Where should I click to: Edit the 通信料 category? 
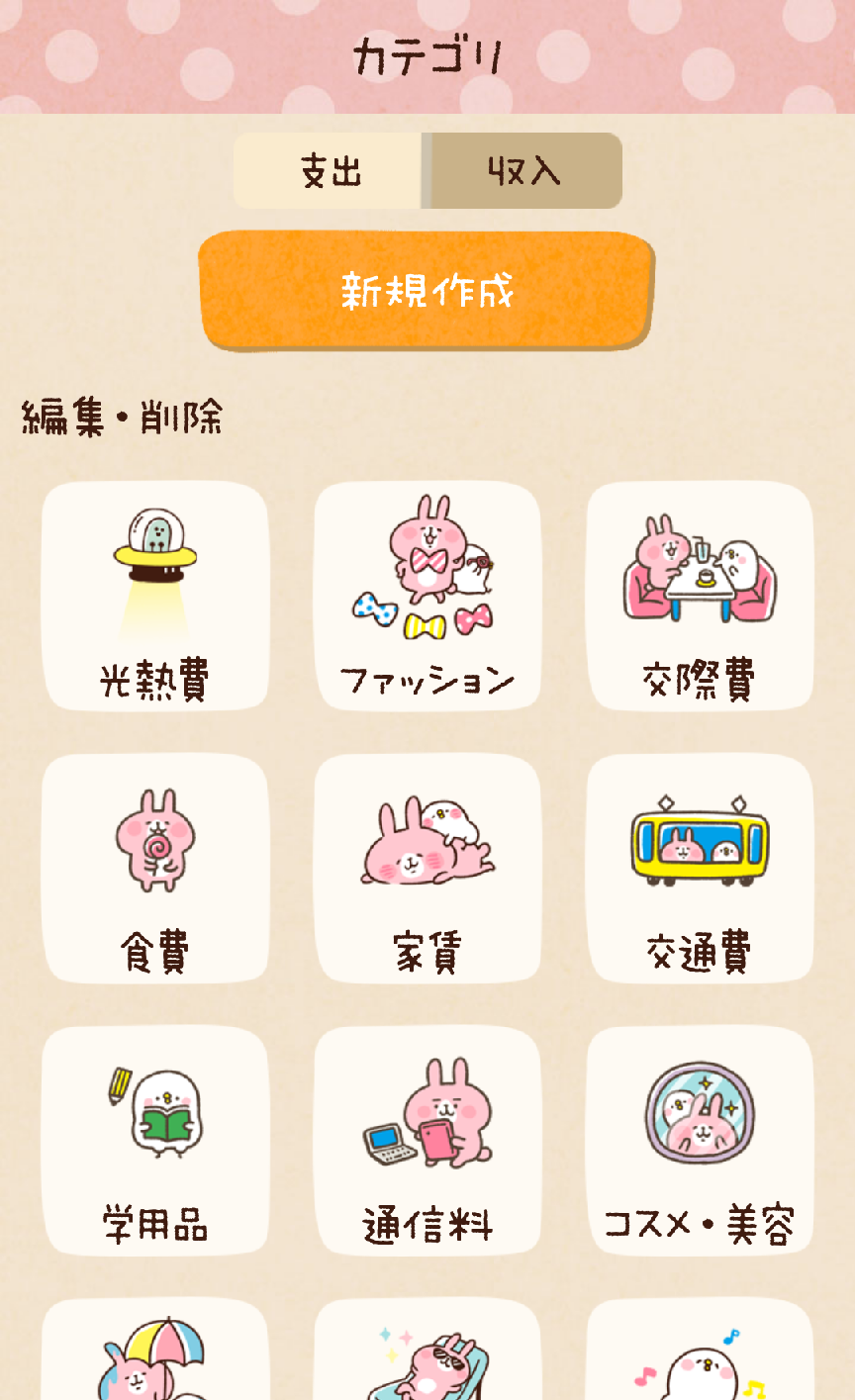coord(427,1141)
